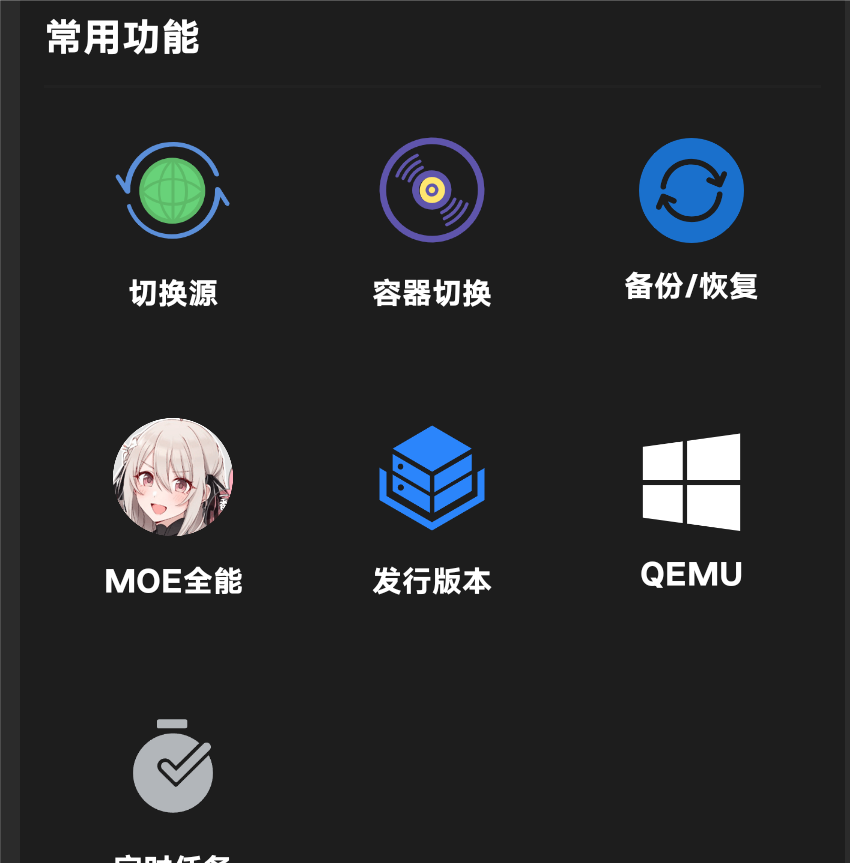
Task: Launch 备份/恢复 via the blue circular arrows icon
Action: pos(691,190)
